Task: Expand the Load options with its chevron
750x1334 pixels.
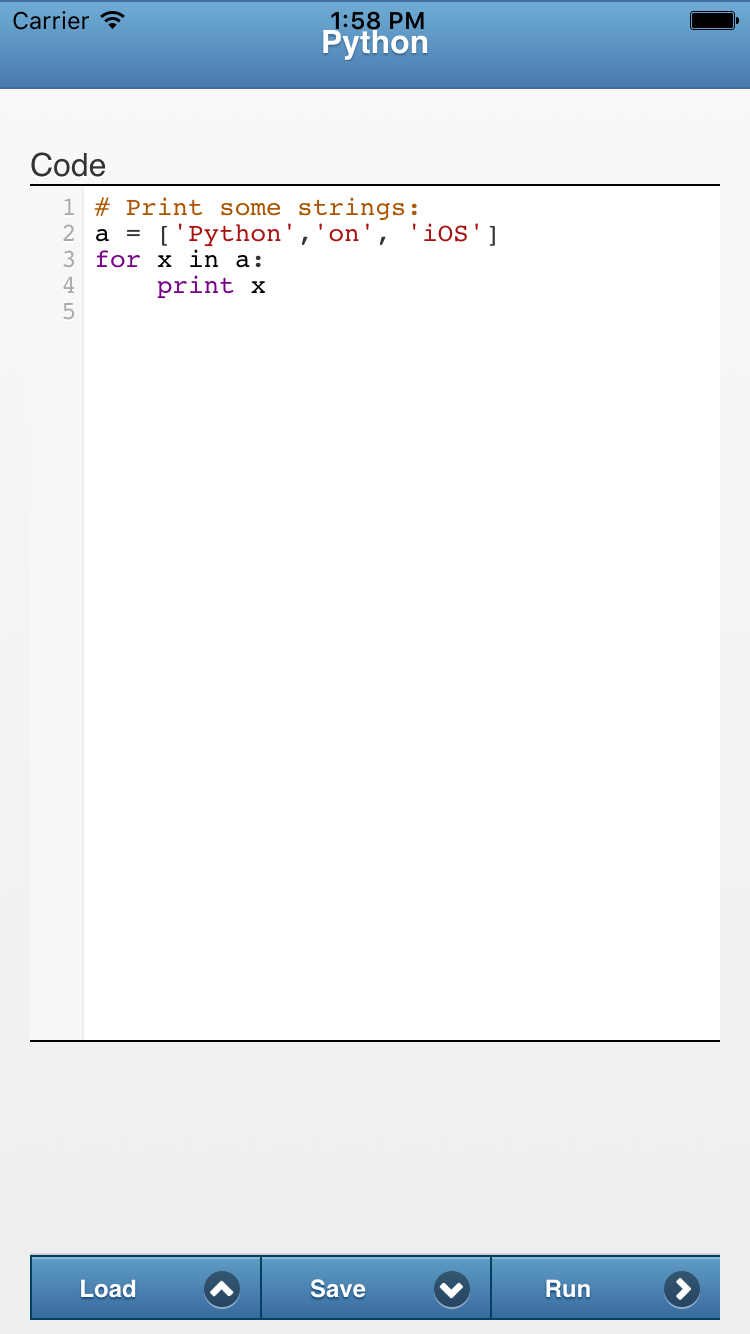Action: point(221,1289)
